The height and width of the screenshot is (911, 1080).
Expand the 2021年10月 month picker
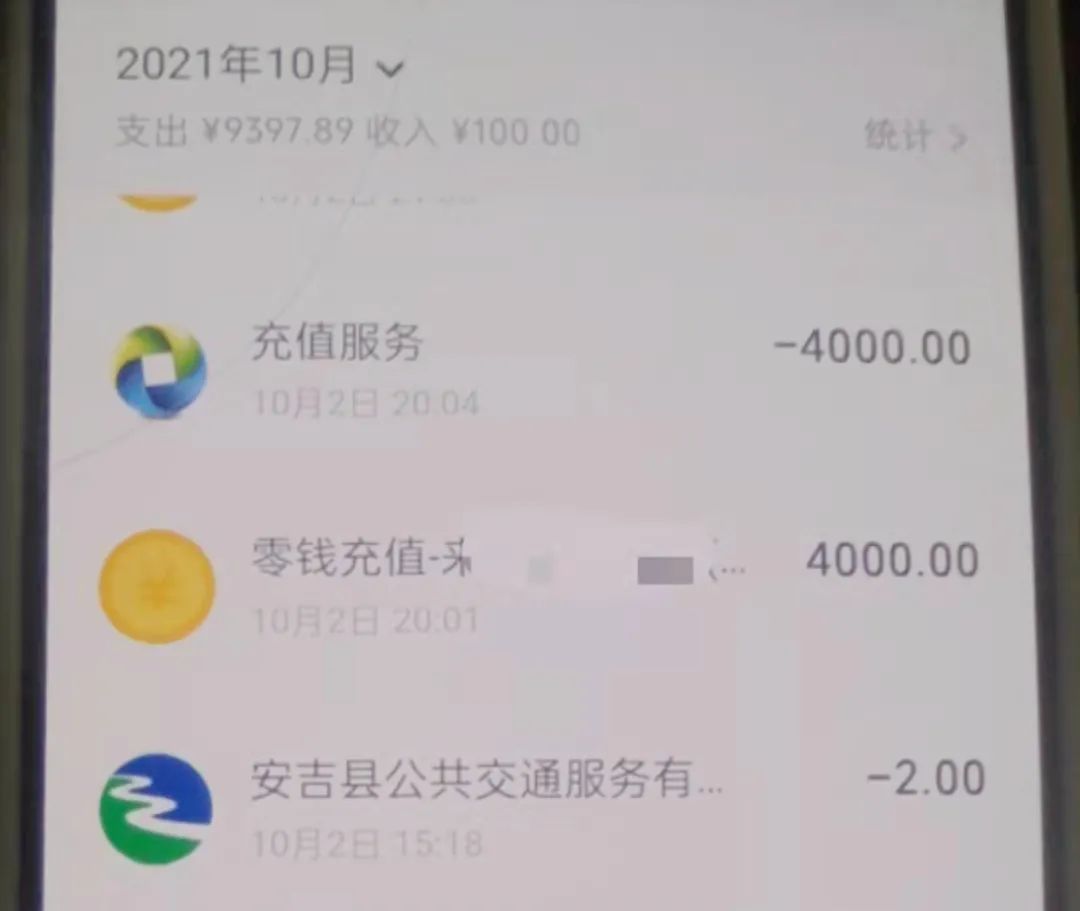pyautogui.click(x=260, y=67)
